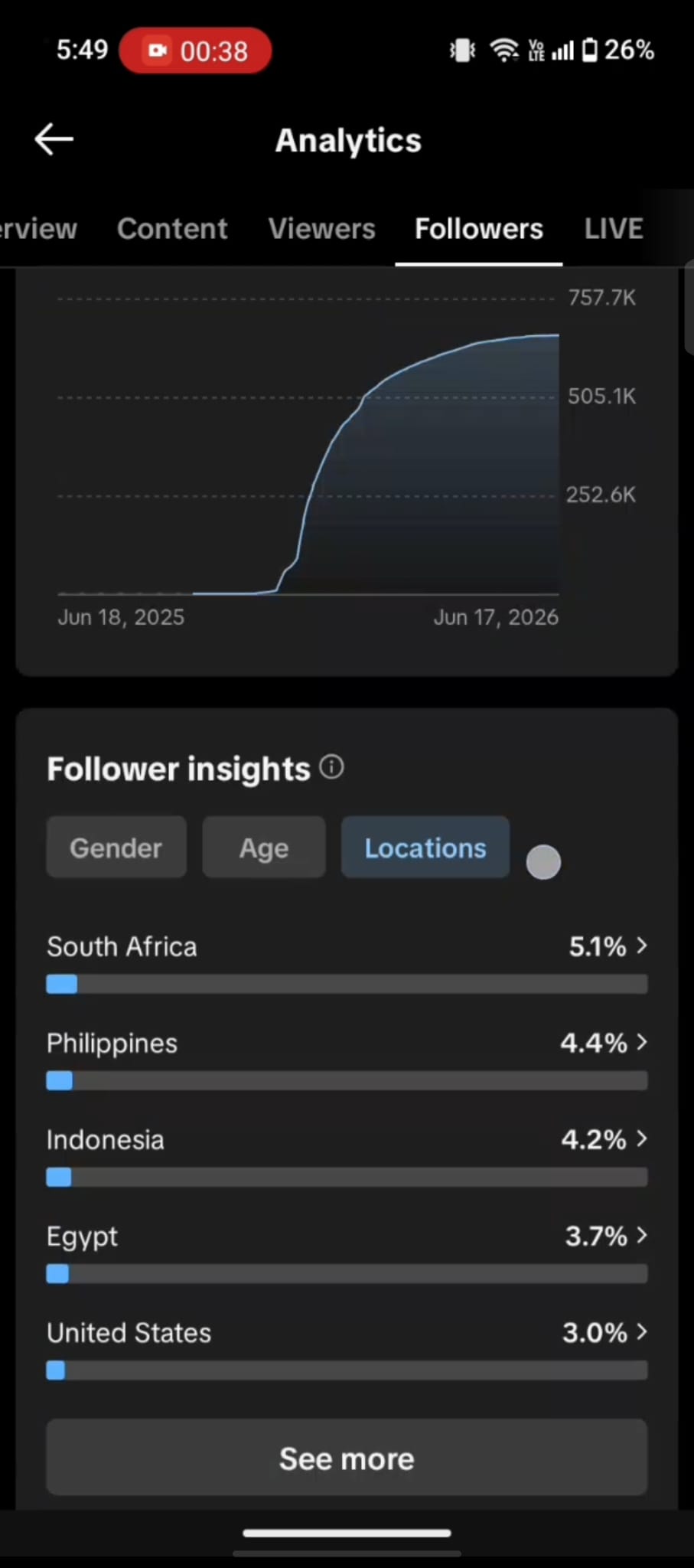This screenshot has height=1568, width=694.
Task: Tap See more locations button
Action: 347,1458
